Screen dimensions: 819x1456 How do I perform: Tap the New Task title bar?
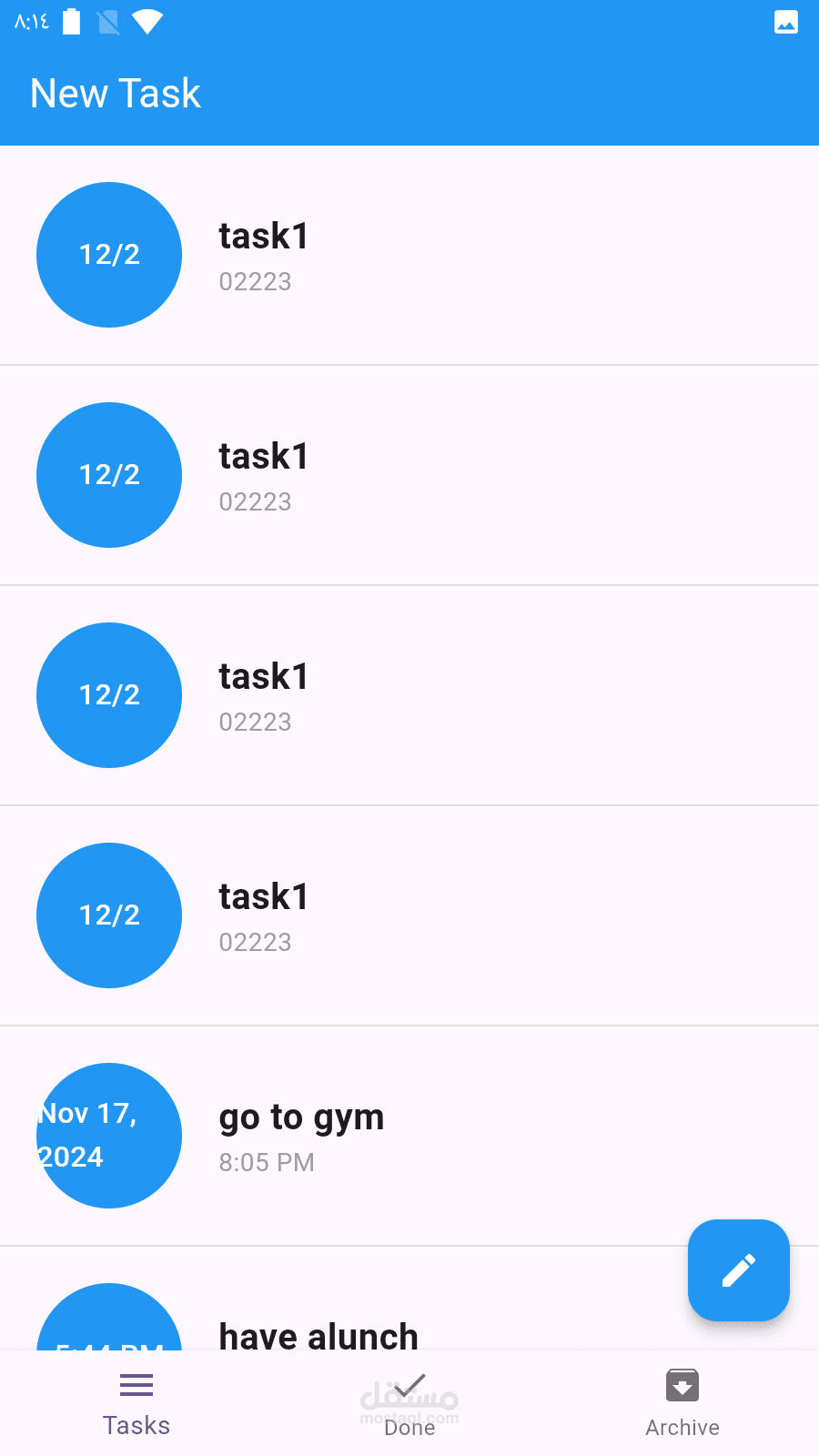coord(115,93)
